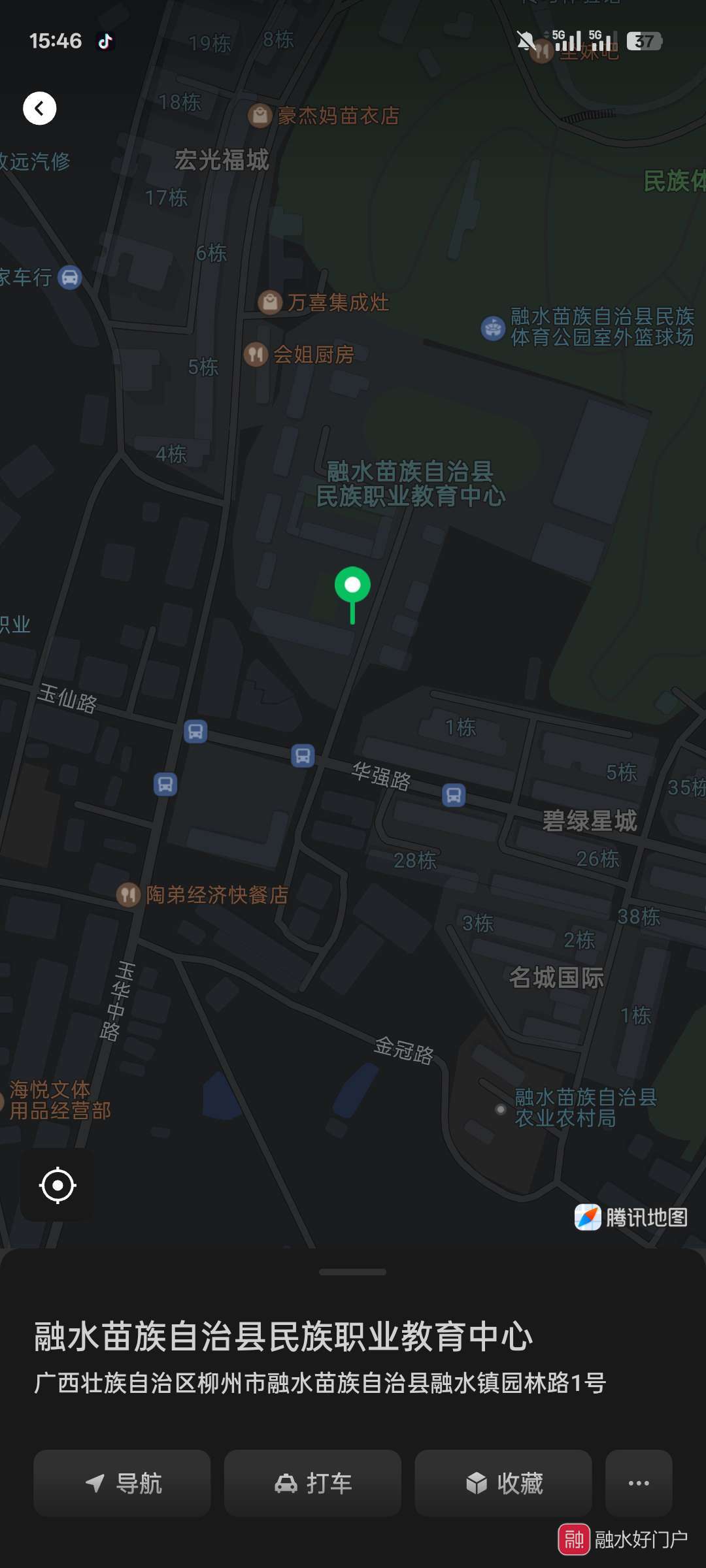Select 会姐厨房 restaurant marker on the map
Viewport: 706px width, 1568px height.
256,355
